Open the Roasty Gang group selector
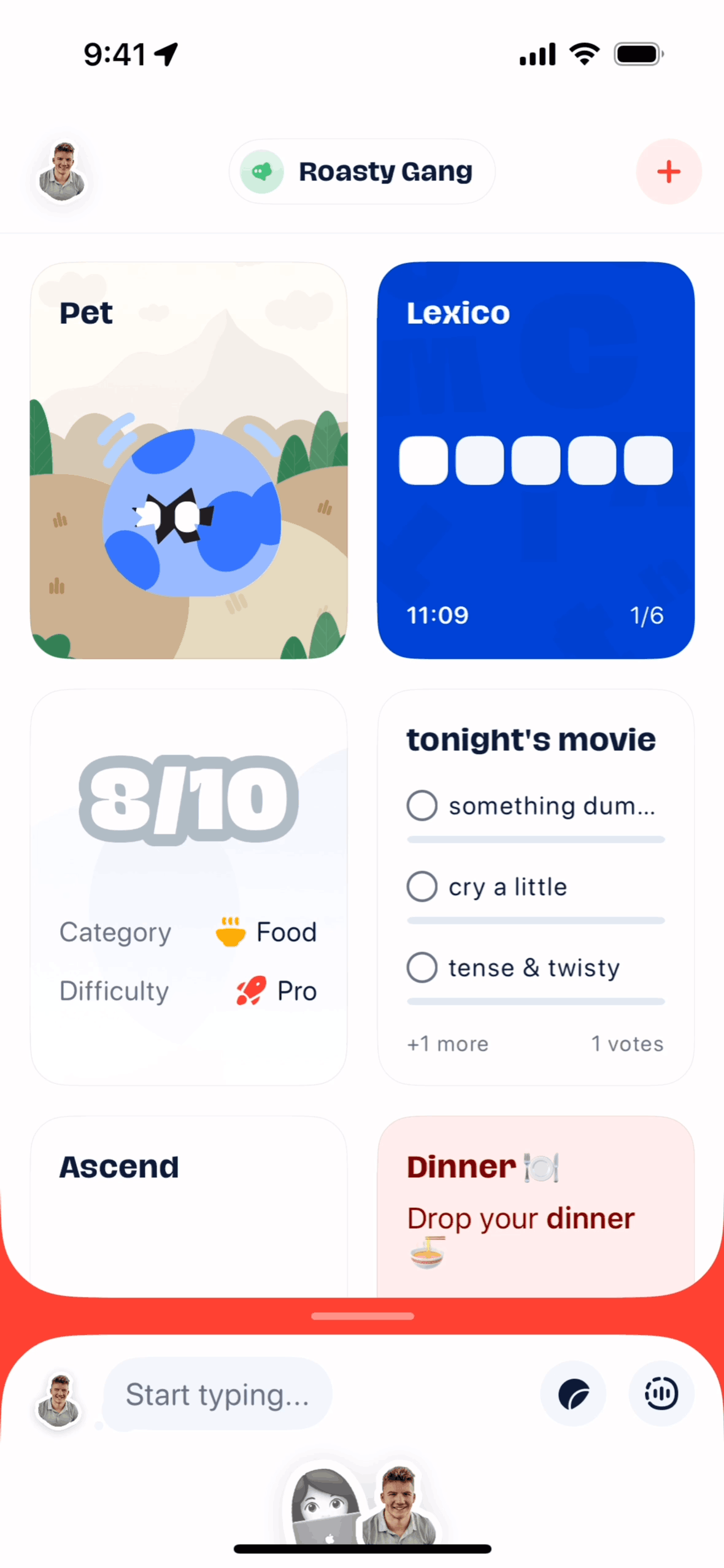Viewport: 724px width, 1568px height. point(362,172)
